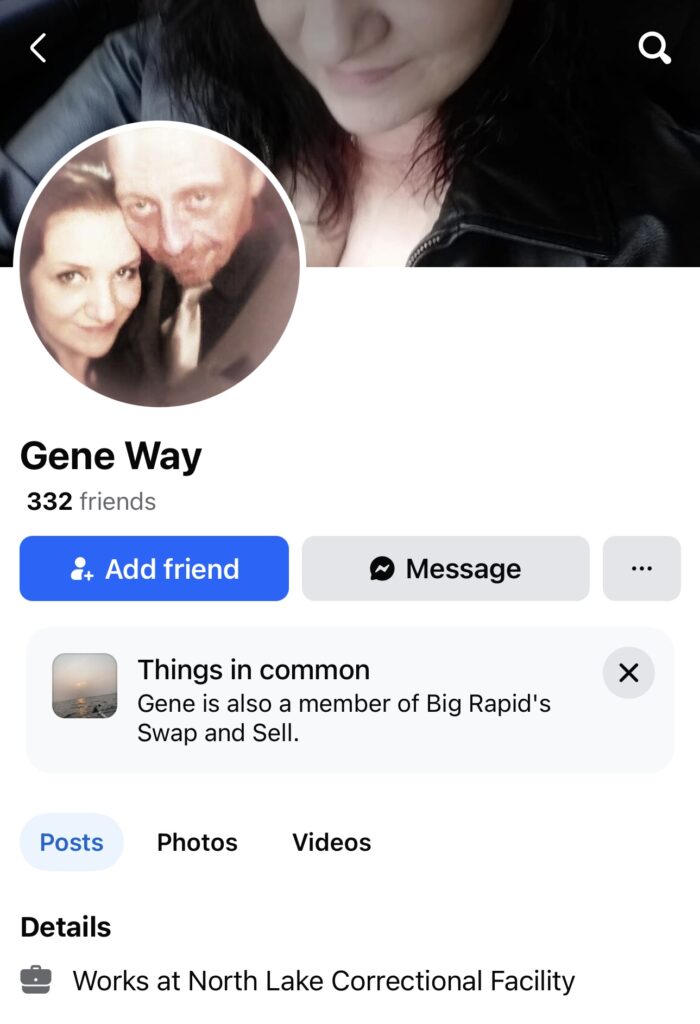Open North Lake Correctional Facility work detail

click(323, 980)
